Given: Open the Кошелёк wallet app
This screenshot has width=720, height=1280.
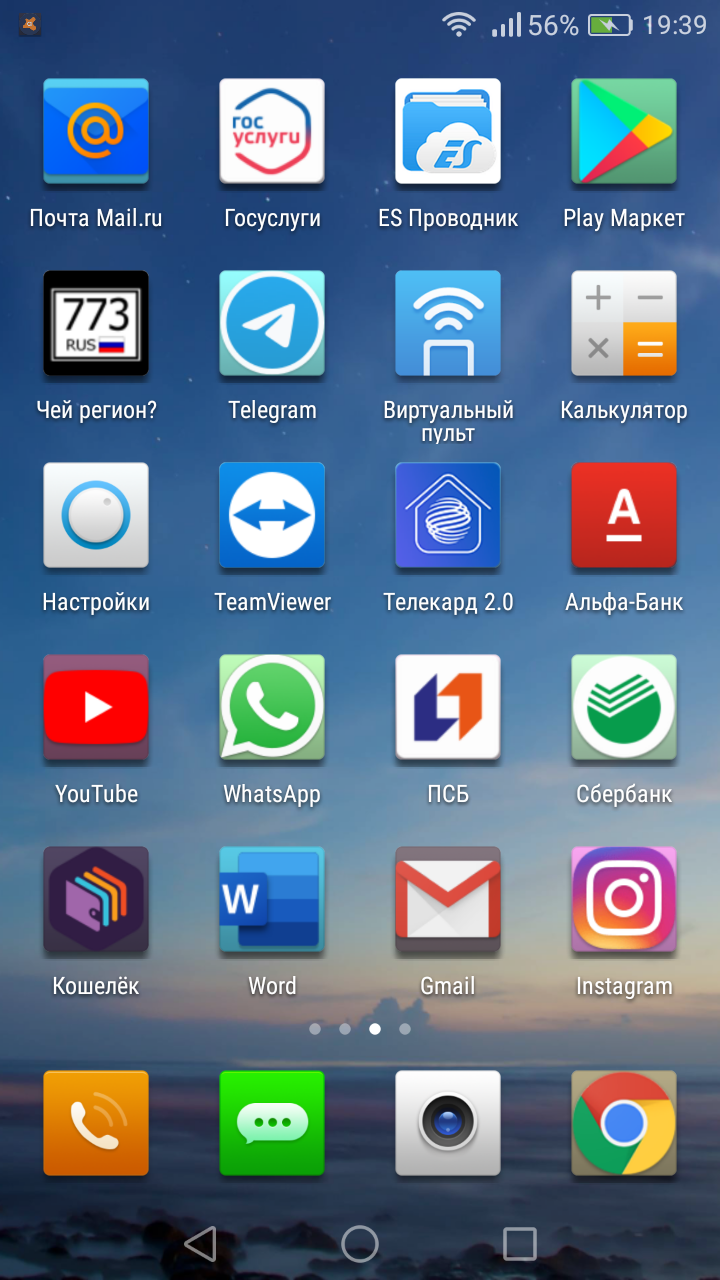Looking at the screenshot, I should click(x=96, y=899).
